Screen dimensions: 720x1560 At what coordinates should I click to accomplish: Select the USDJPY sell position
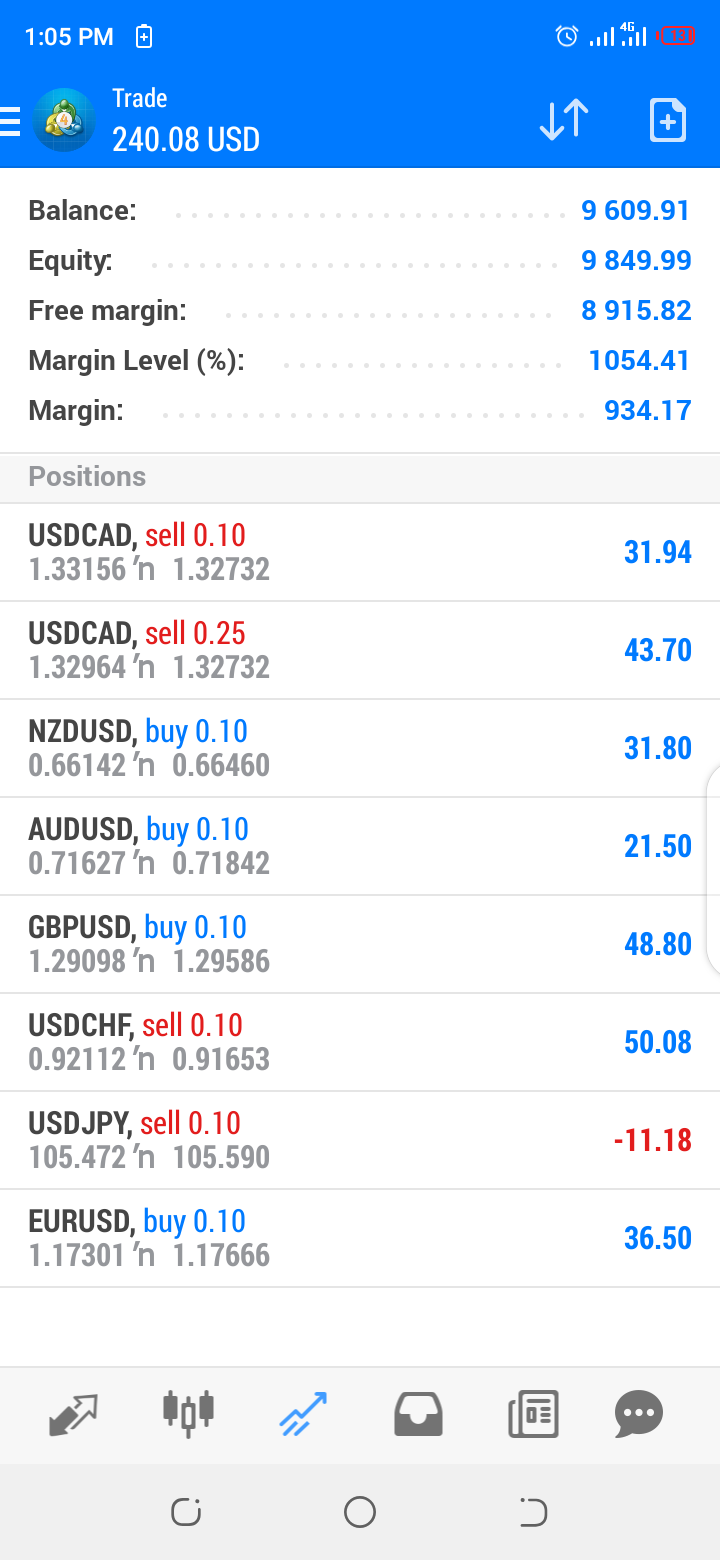click(x=360, y=1140)
